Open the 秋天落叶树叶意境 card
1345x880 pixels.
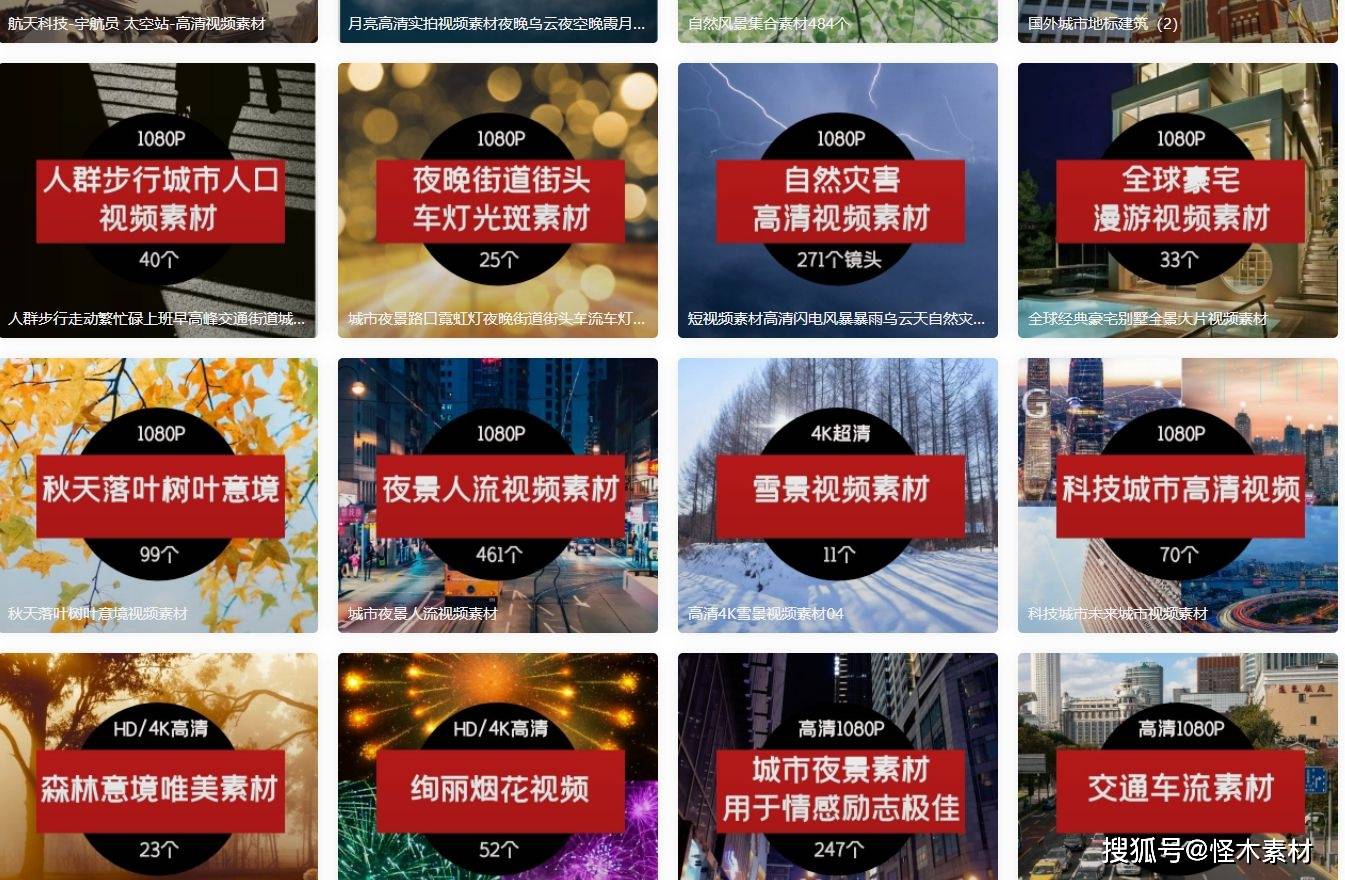159,495
